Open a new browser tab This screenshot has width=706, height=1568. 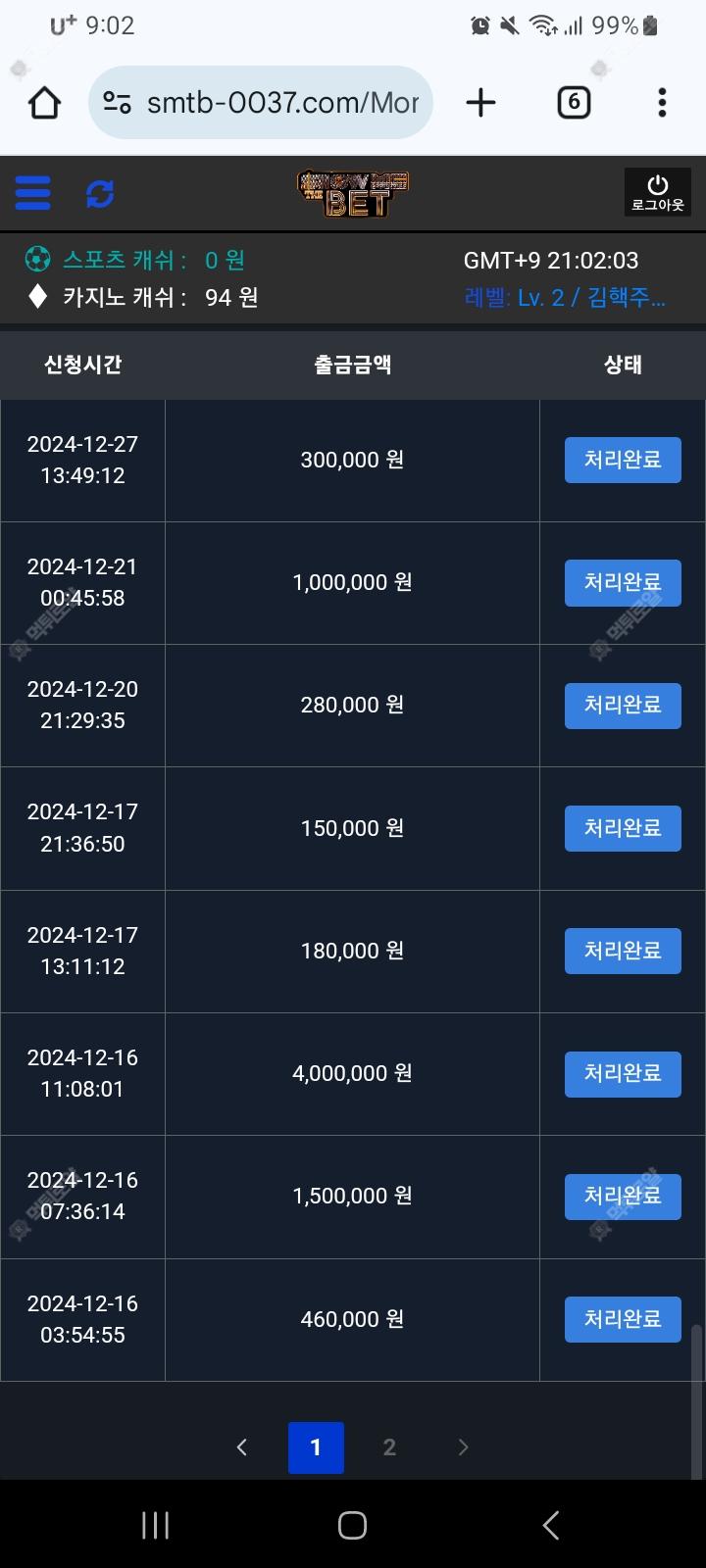pos(480,102)
